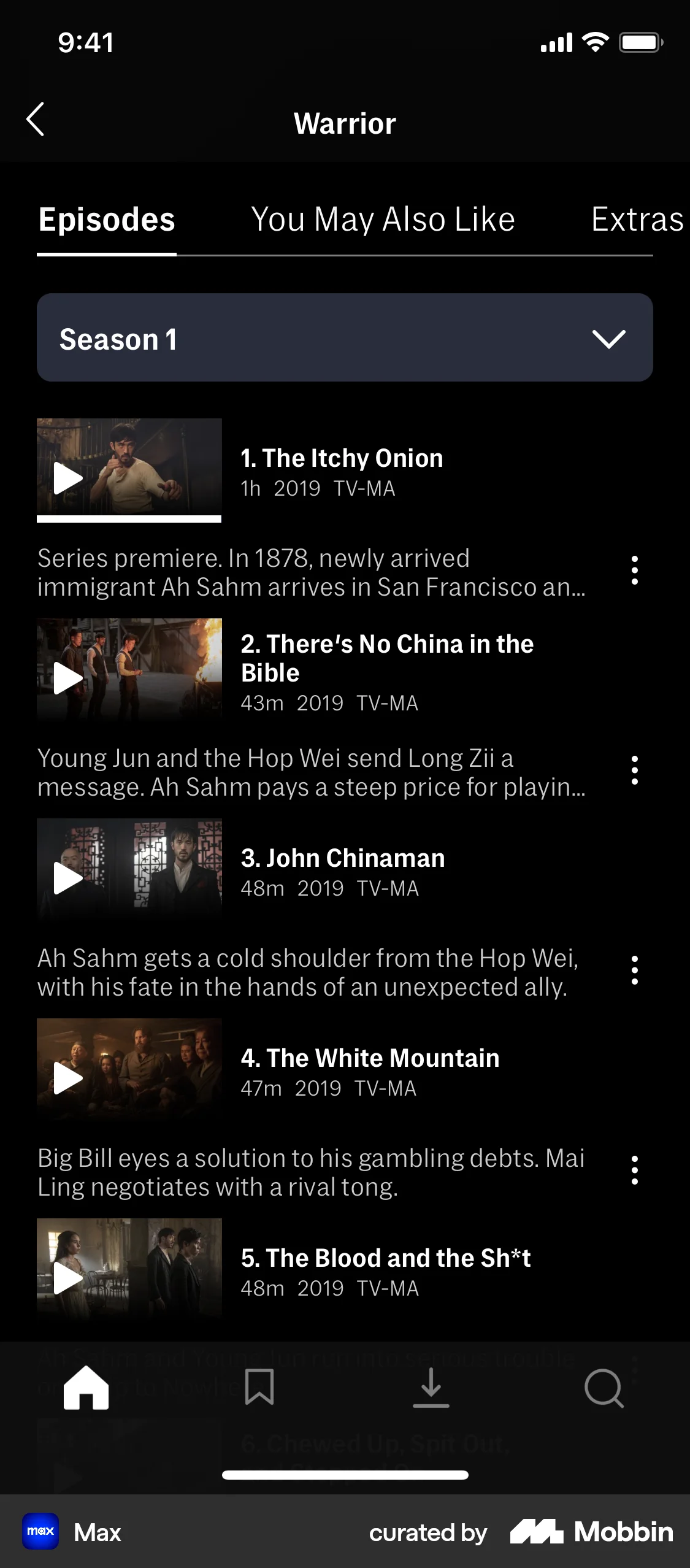Screen dimensions: 690x1568
Task: Expand the Season 1 selector
Action: 345,337
